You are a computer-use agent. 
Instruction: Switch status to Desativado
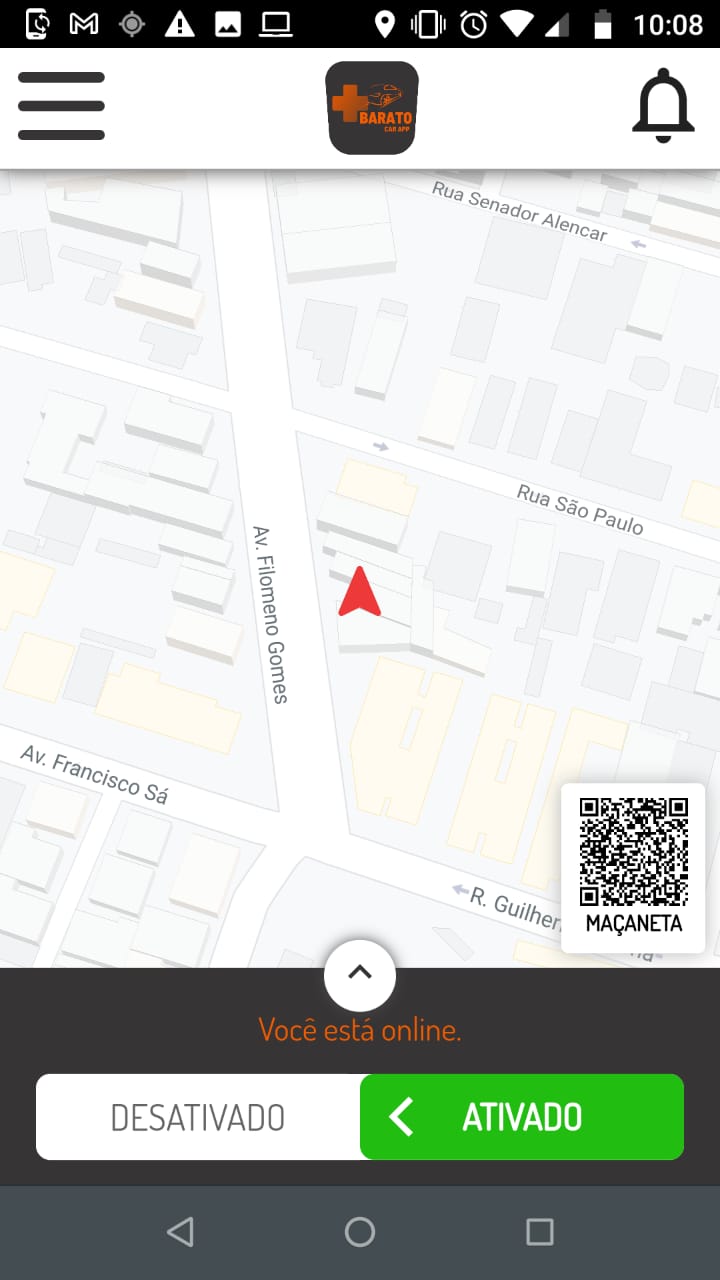198,1117
